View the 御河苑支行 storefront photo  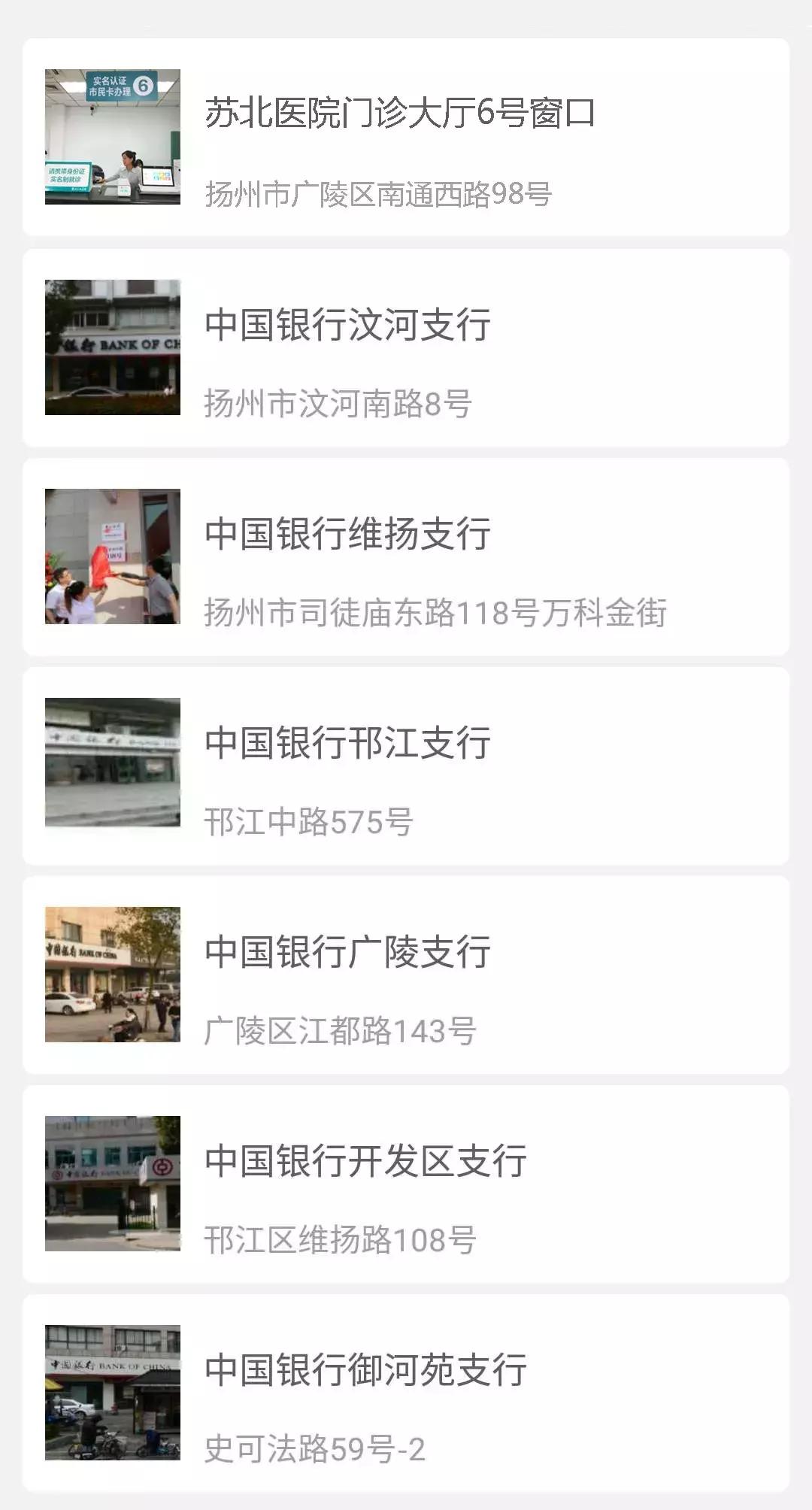(113, 1395)
